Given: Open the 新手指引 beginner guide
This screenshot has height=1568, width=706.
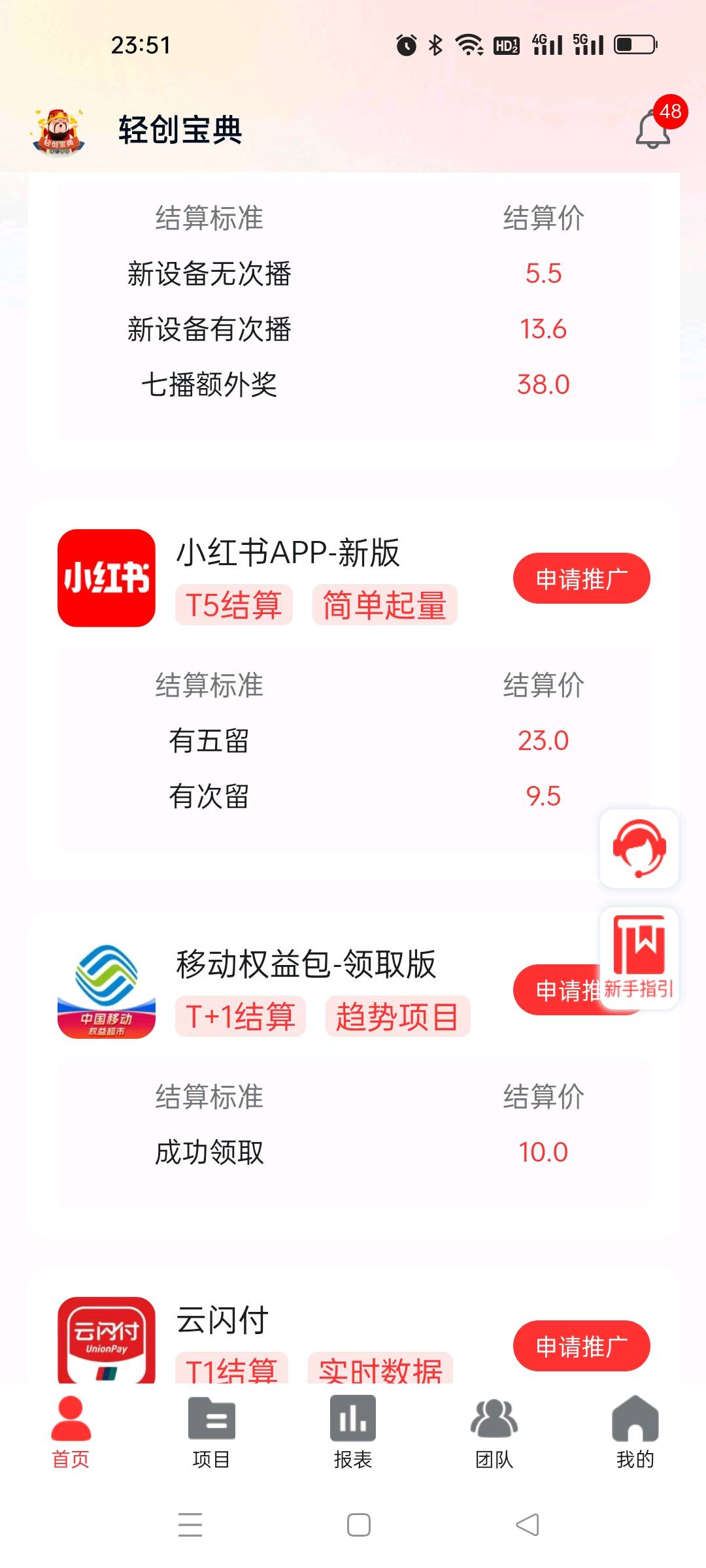Looking at the screenshot, I should (x=639, y=958).
